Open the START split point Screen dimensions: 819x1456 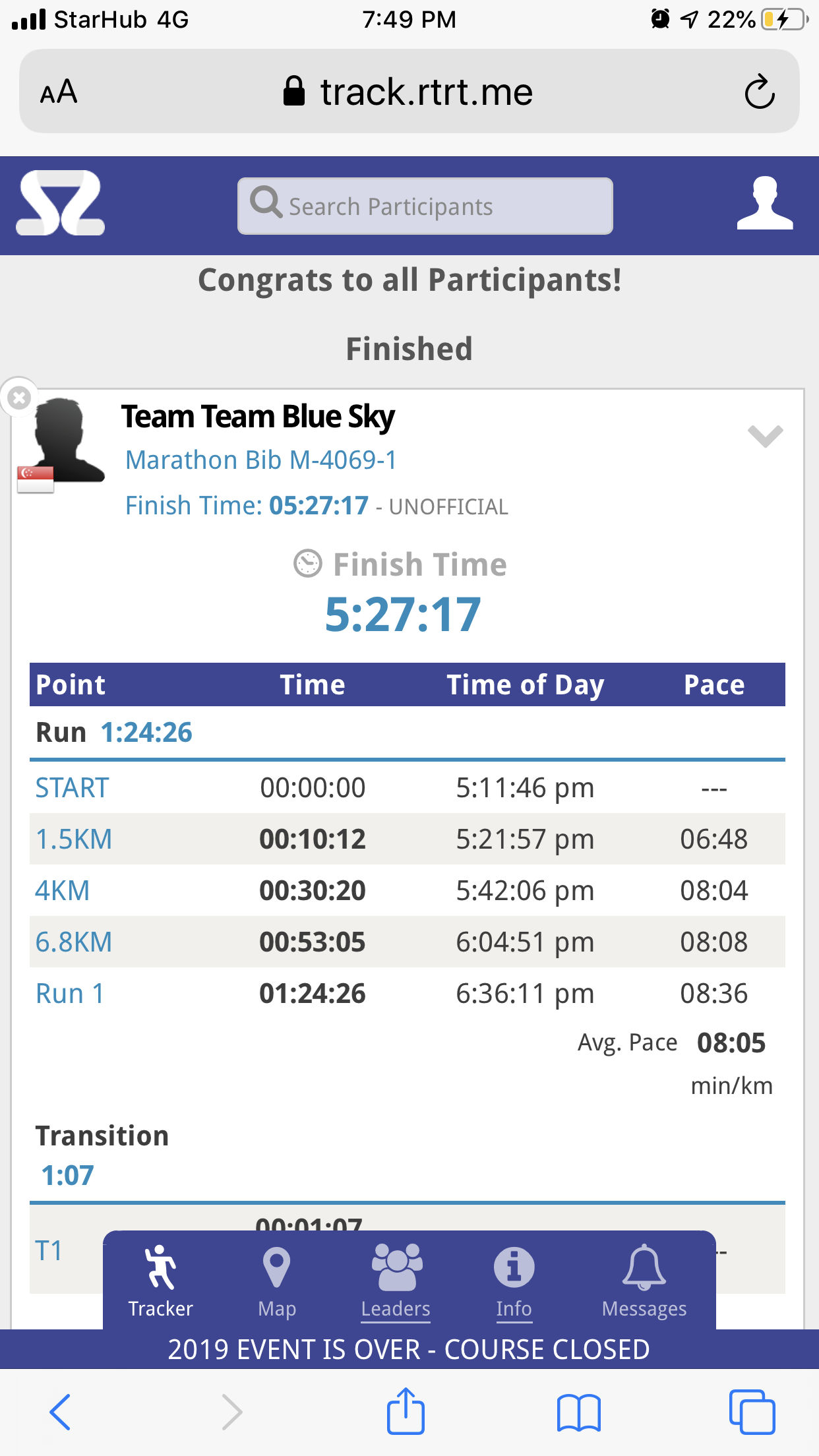tap(72, 787)
